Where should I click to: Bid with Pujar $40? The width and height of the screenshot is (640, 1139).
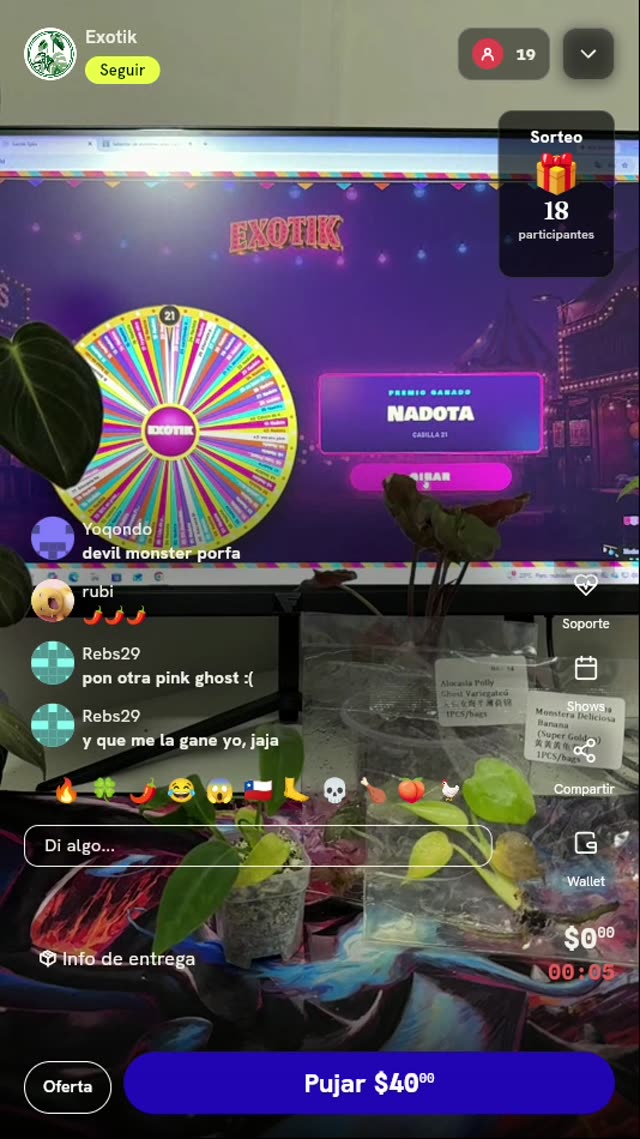coord(369,1083)
